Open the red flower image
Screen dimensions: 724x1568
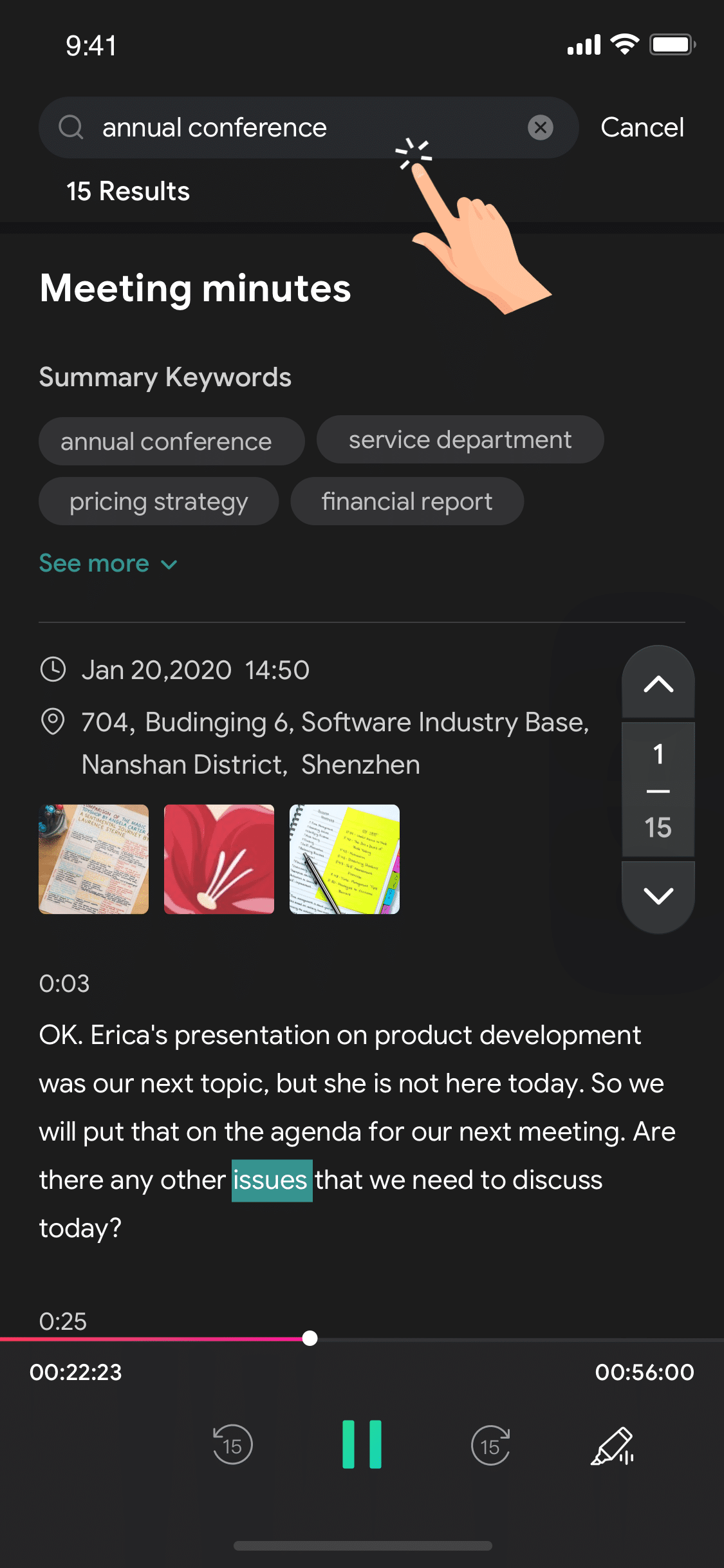pos(219,859)
